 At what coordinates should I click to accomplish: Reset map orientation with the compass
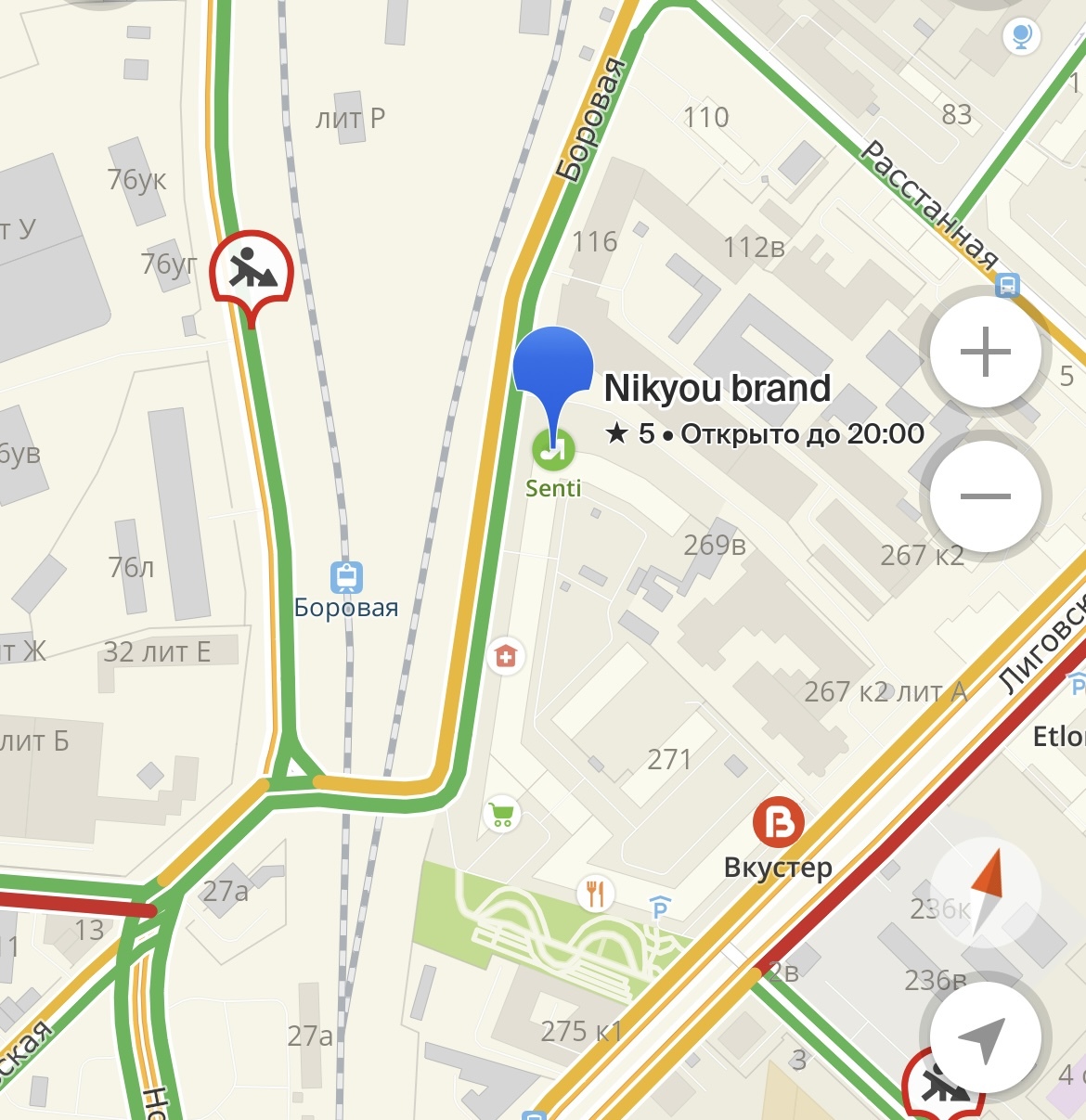(985, 893)
